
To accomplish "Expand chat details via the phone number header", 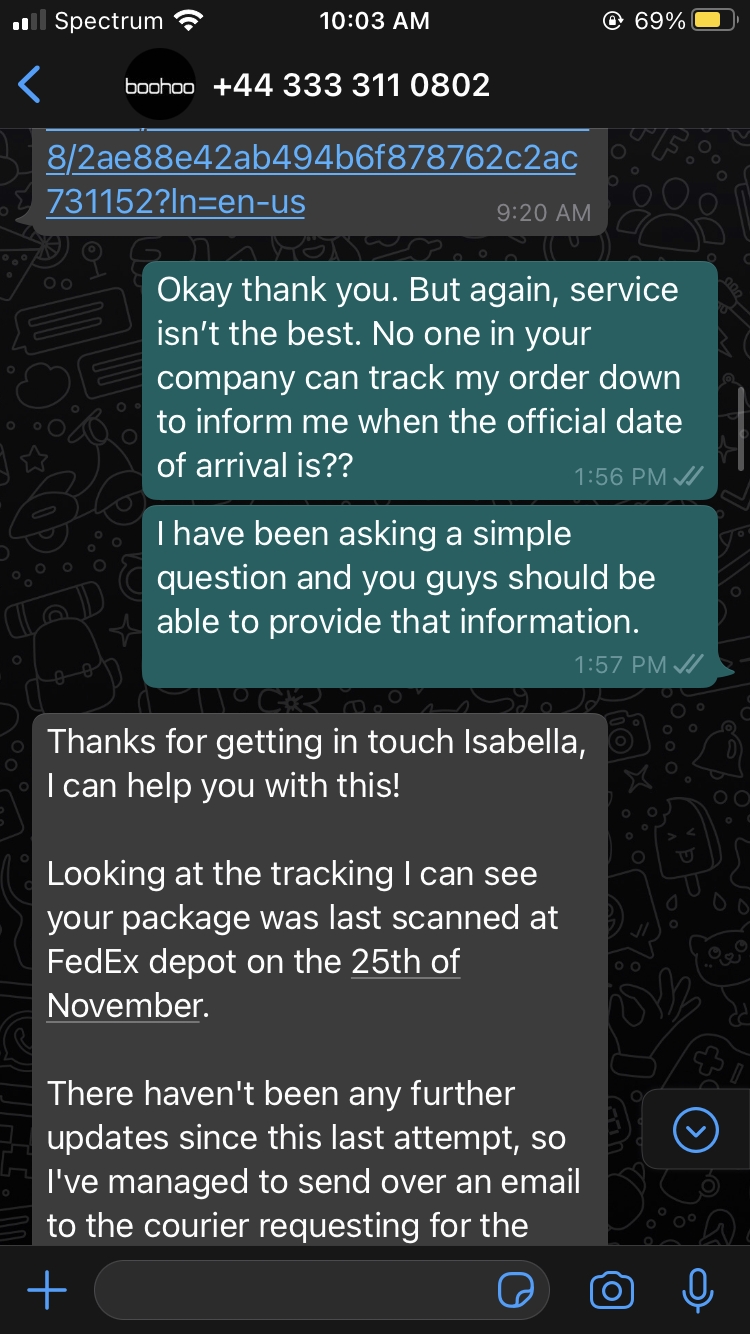I will tap(351, 85).
